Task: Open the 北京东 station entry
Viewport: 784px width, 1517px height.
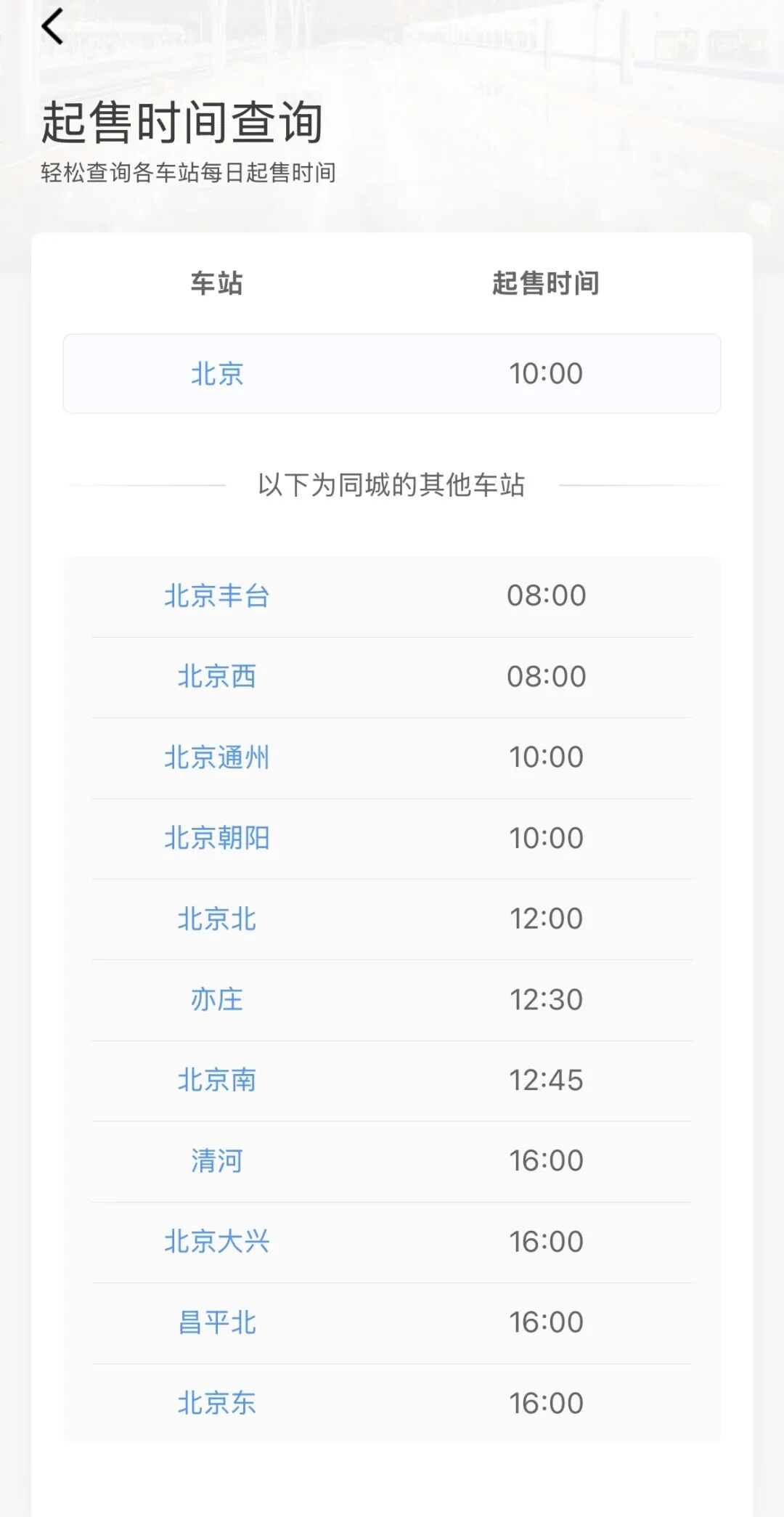Action: pyautogui.click(x=216, y=1403)
